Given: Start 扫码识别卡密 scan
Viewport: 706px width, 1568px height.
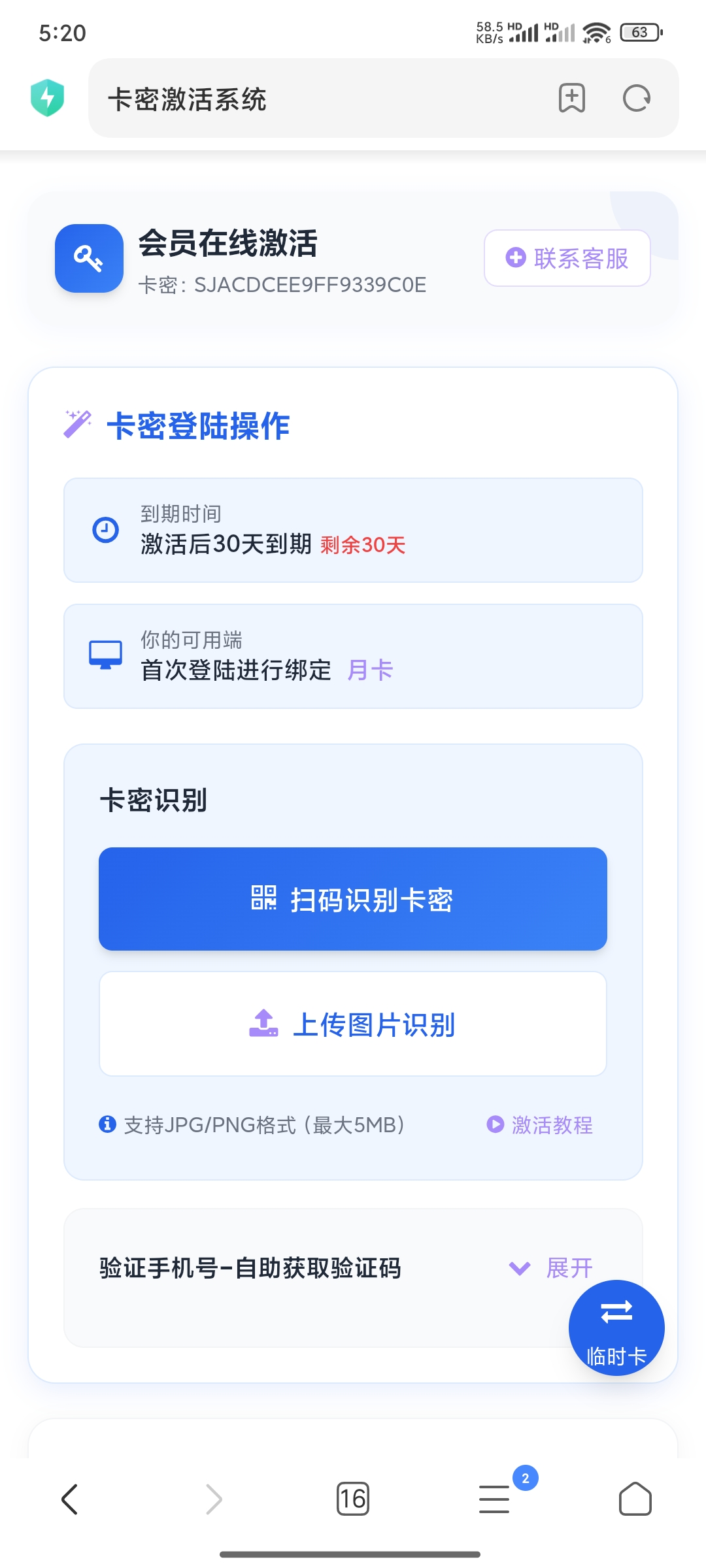Looking at the screenshot, I should point(353,899).
